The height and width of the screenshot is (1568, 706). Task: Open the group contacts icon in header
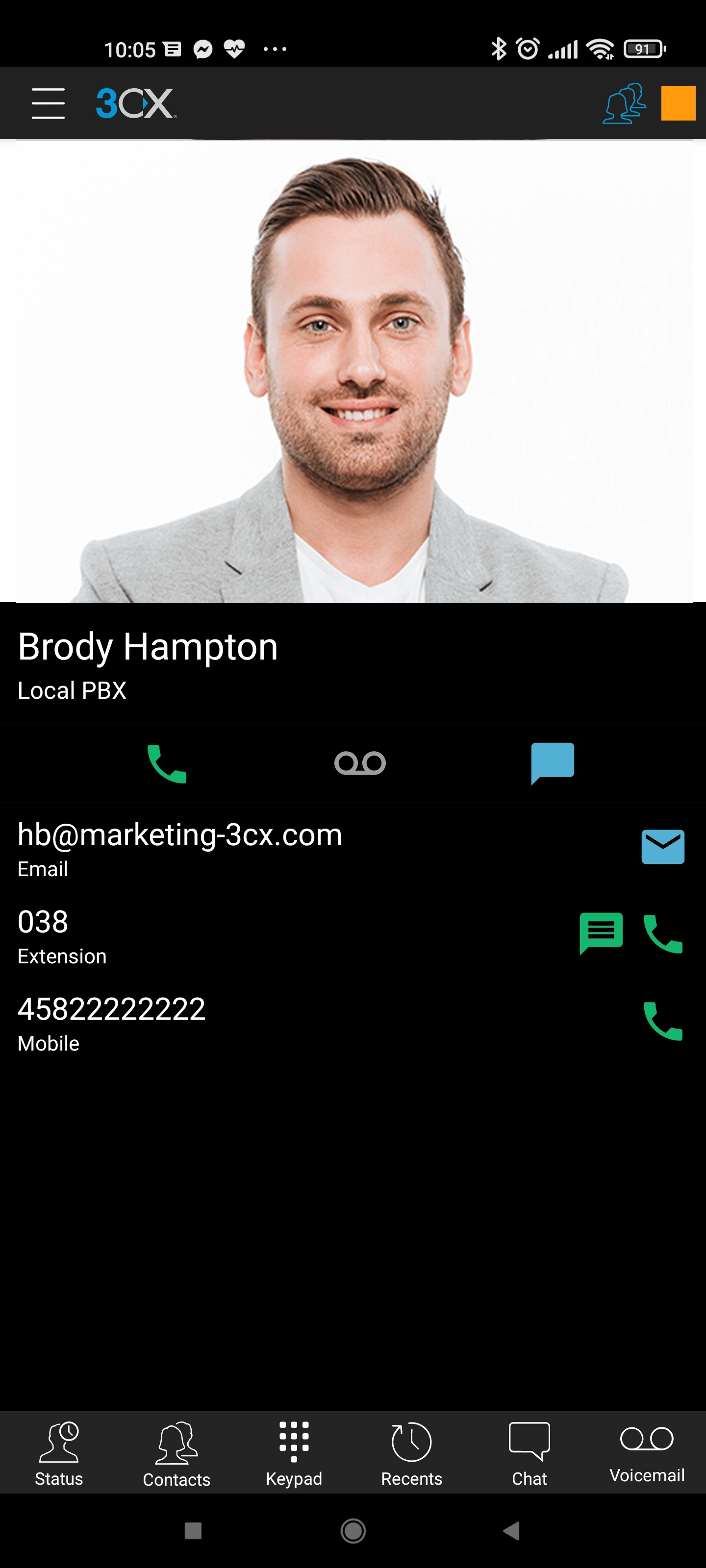tap(625, 103)
